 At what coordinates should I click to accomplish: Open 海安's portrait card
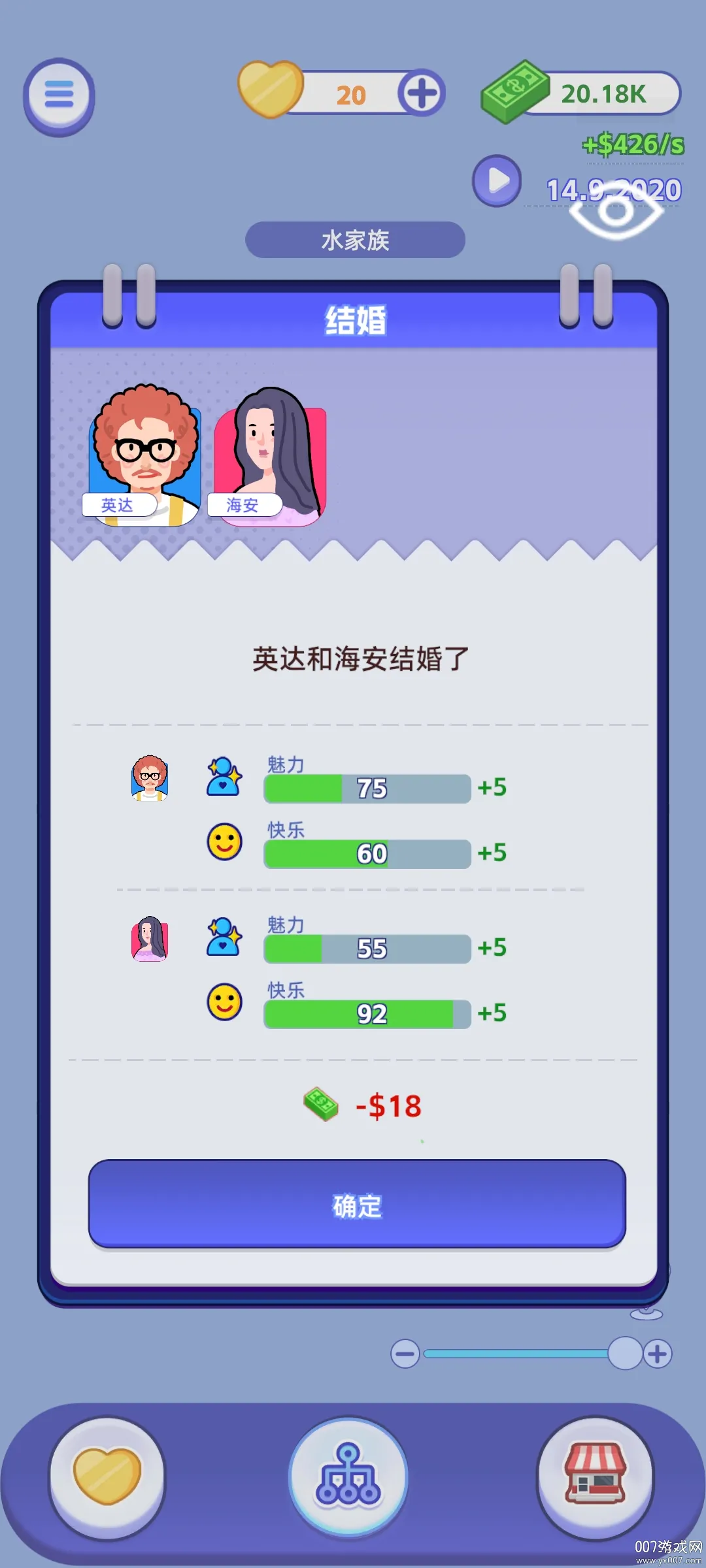(x=268, y=457)
